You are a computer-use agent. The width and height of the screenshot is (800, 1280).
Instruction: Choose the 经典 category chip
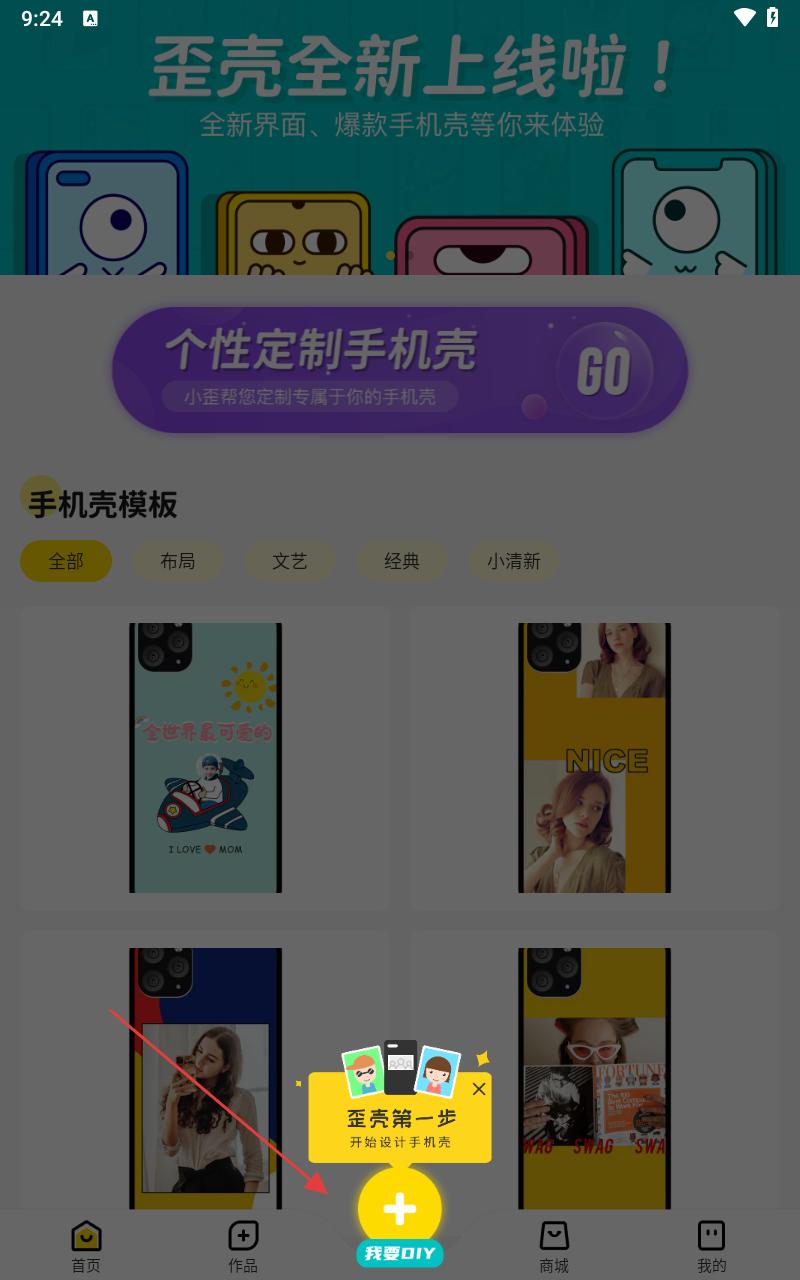click(402, 561)
